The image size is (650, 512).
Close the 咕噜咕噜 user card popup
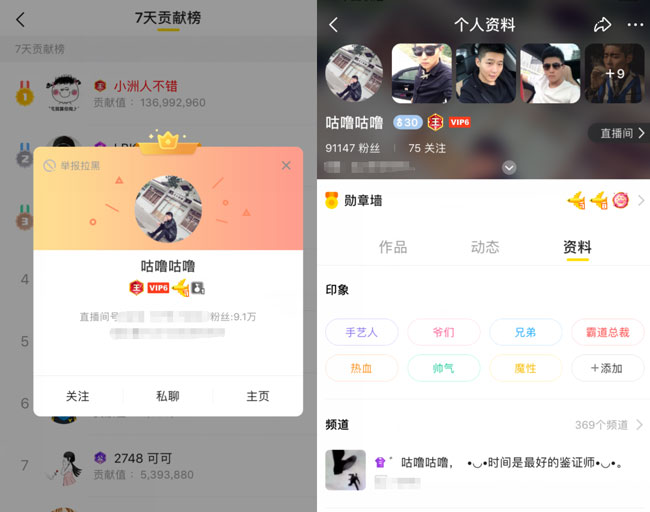coord(286,165)
